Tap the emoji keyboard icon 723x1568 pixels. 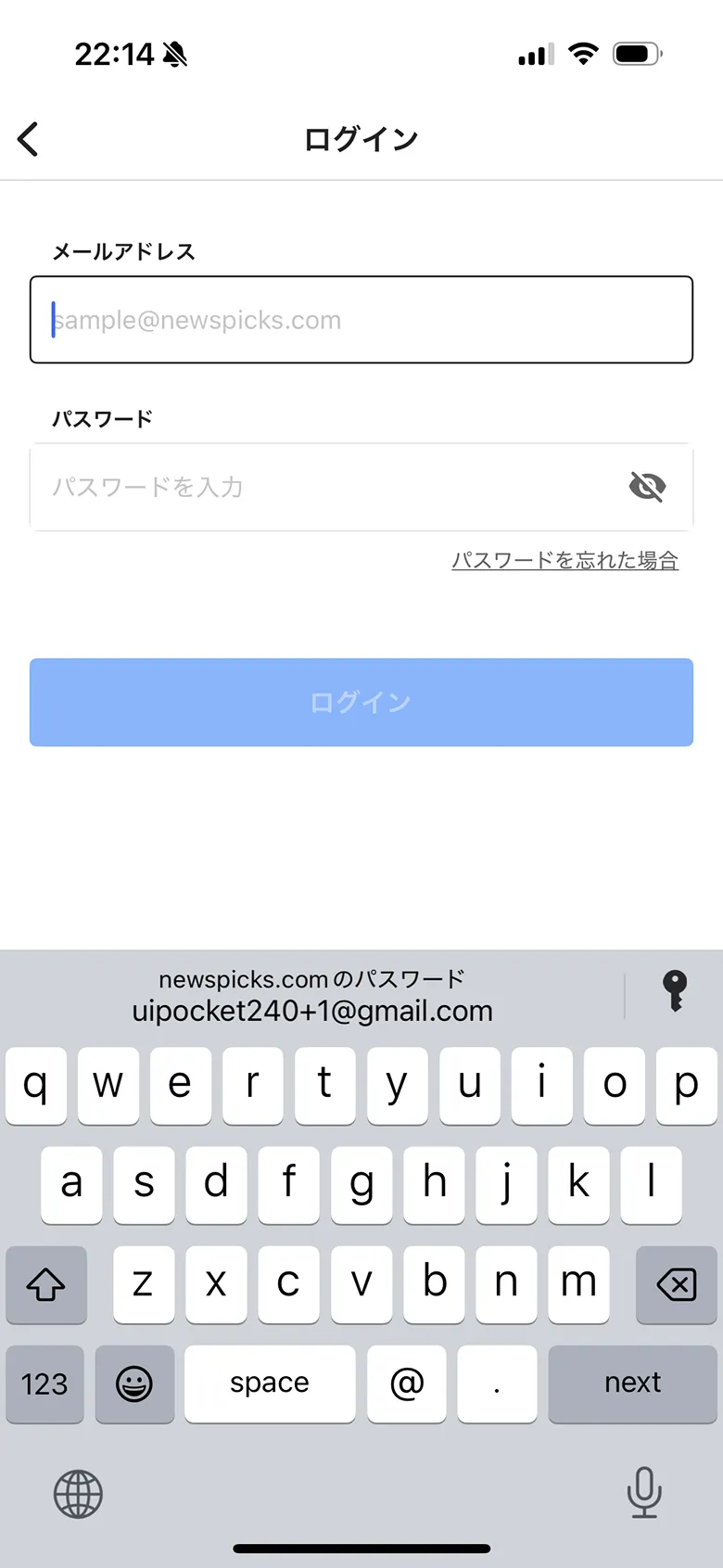(134, 1383)
